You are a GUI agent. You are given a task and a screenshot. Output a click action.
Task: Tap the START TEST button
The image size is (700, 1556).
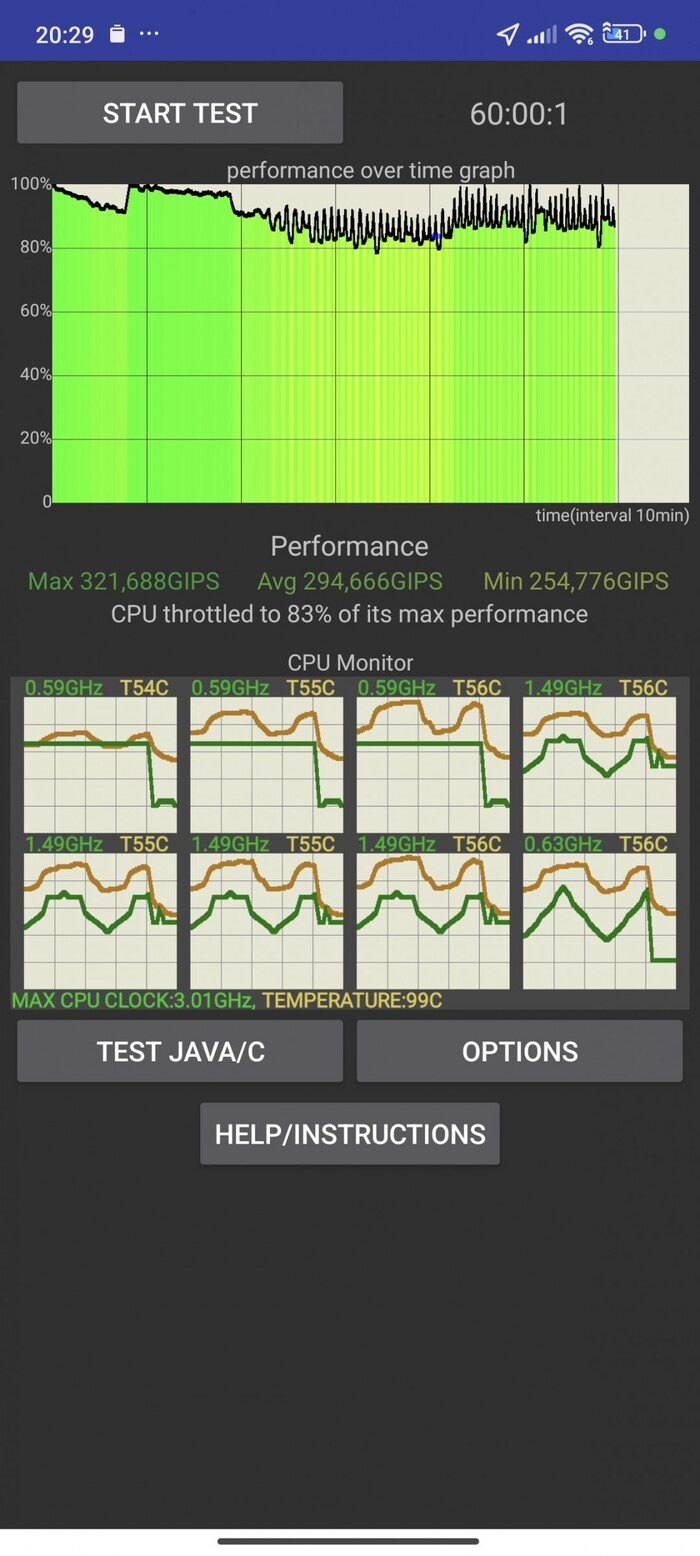(180, 113)
